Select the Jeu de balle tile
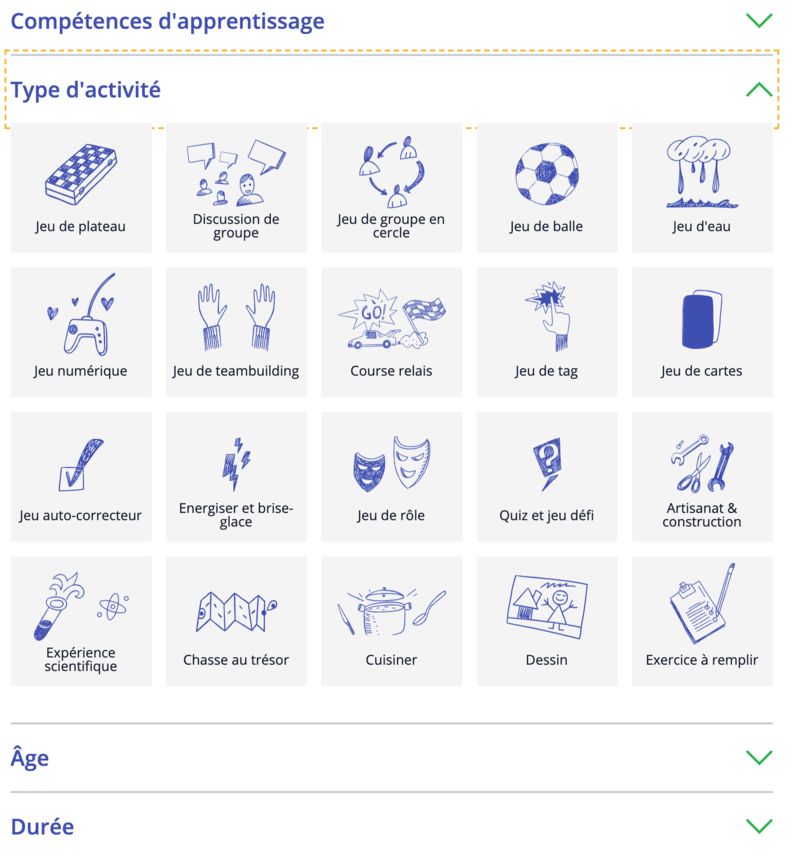The height and width of the screenshot is (858, 800). 546,188
